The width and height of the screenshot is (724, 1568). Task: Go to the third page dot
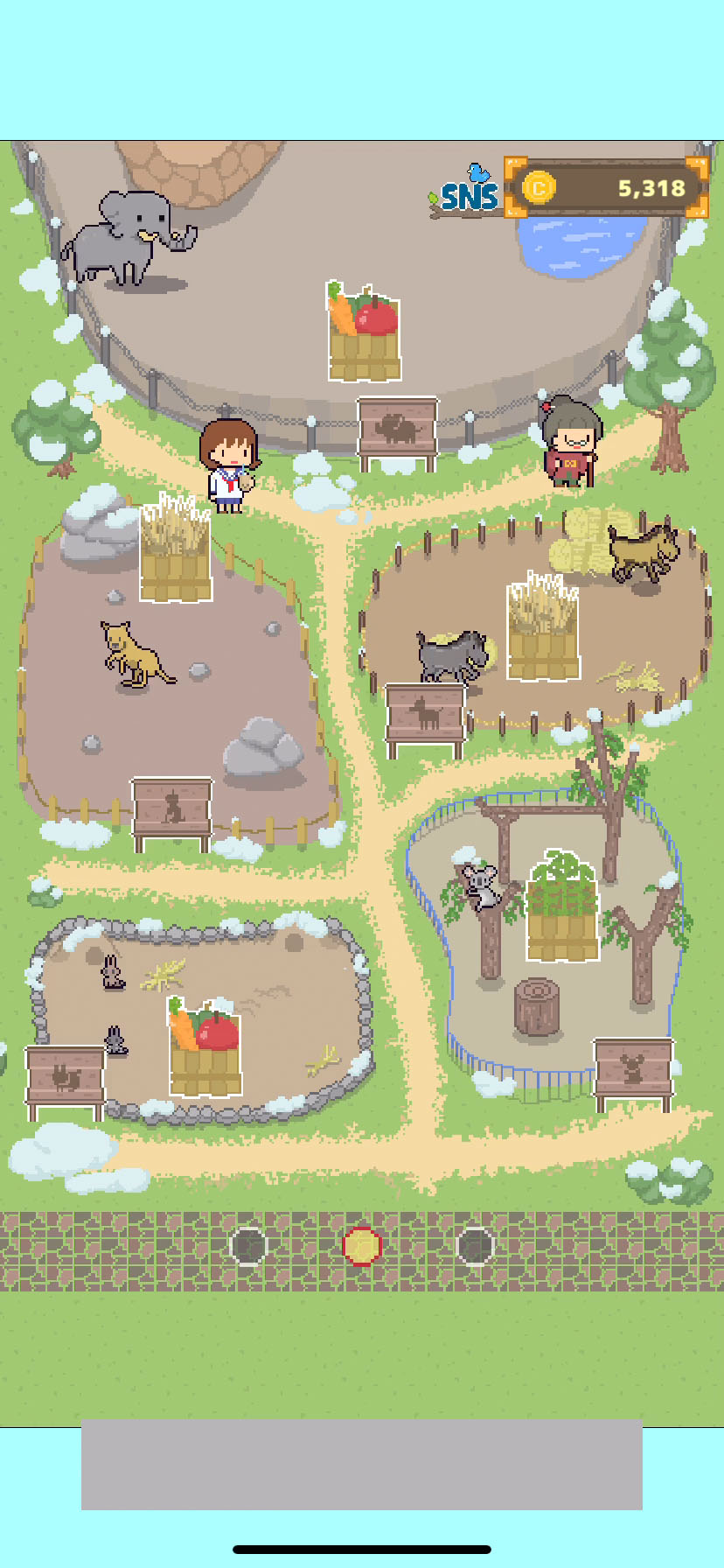point(476,1245)
